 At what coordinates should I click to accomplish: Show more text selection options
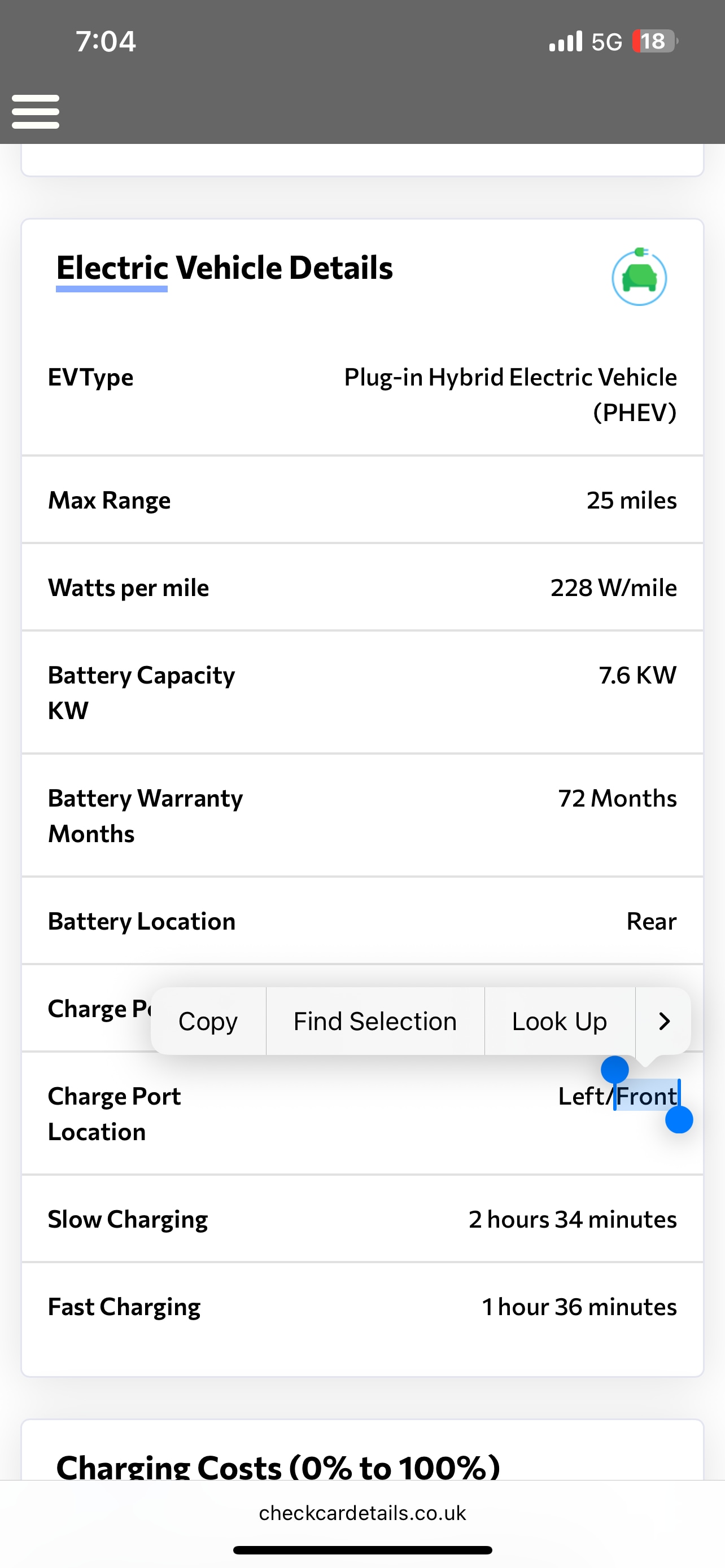tap(663, 1022)
